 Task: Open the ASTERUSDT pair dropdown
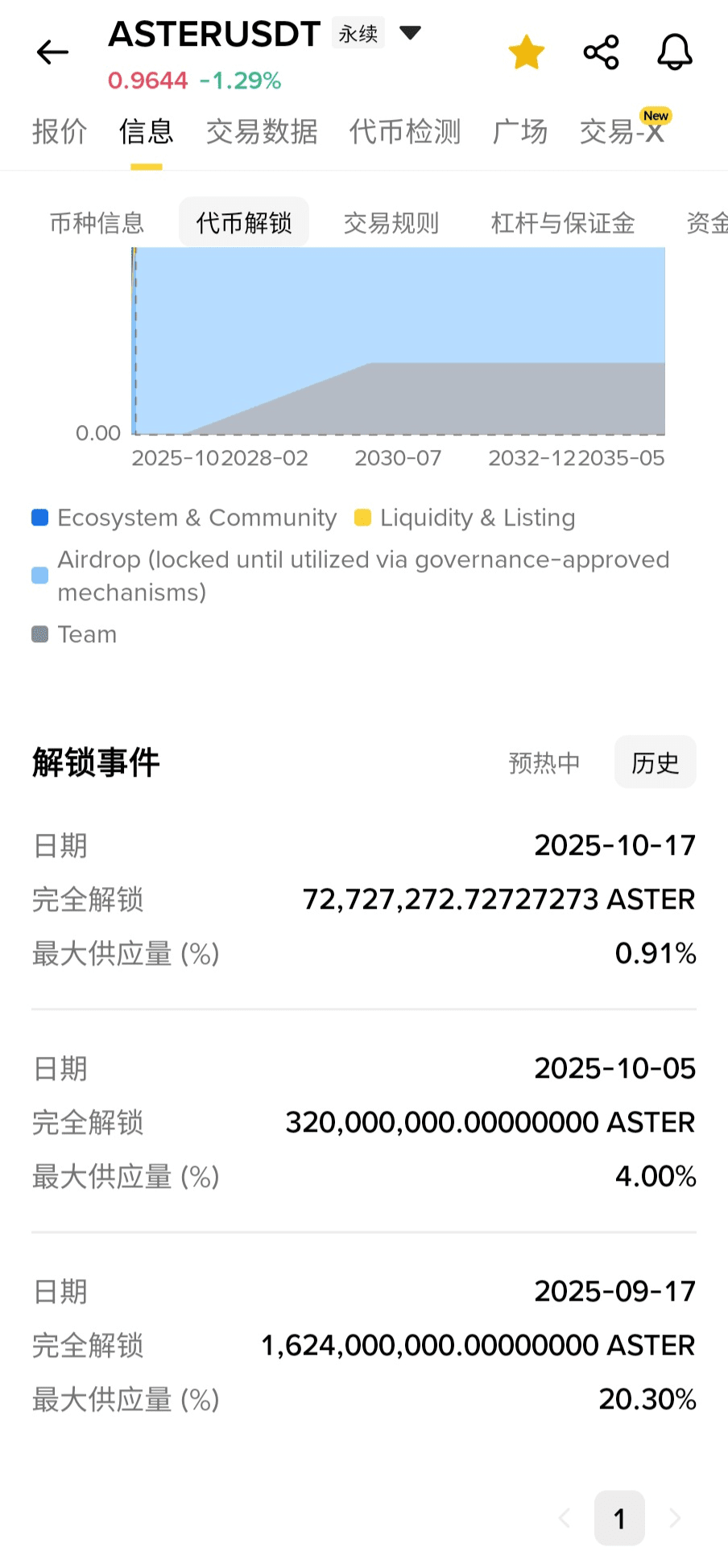click(x=411, y=33)
